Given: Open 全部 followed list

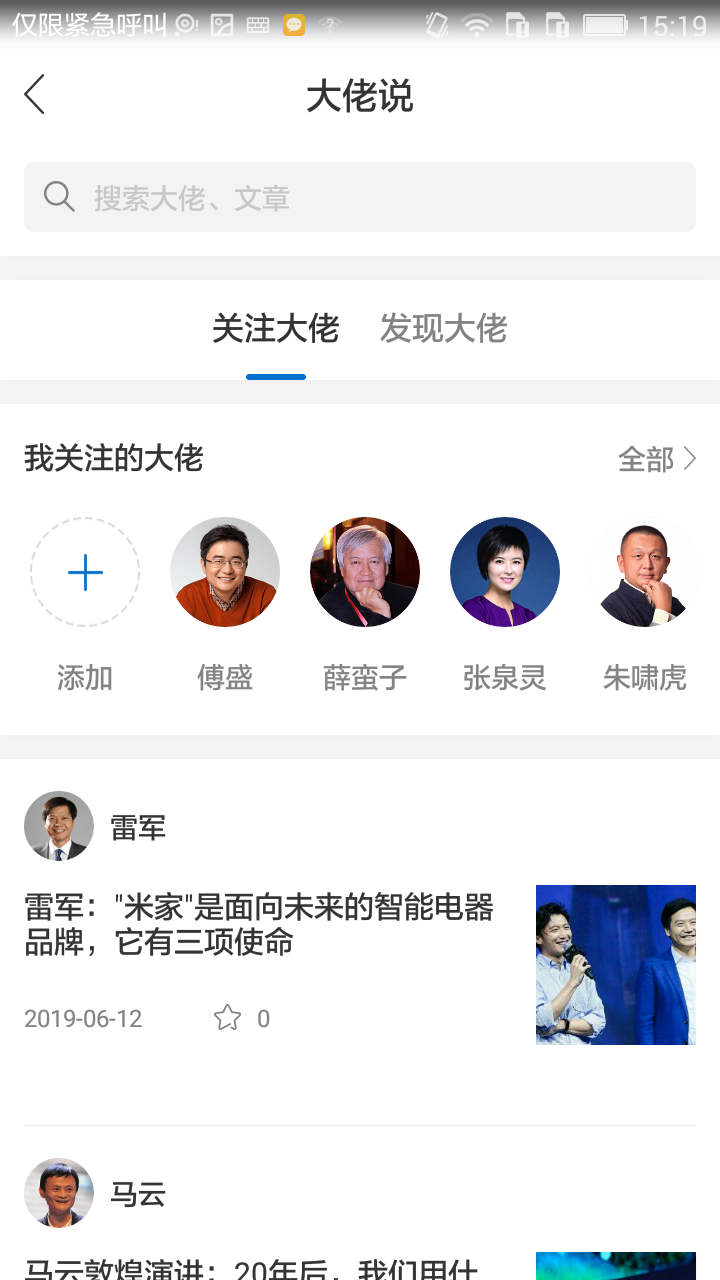Looking at the screenshot, I should [657, 459].
